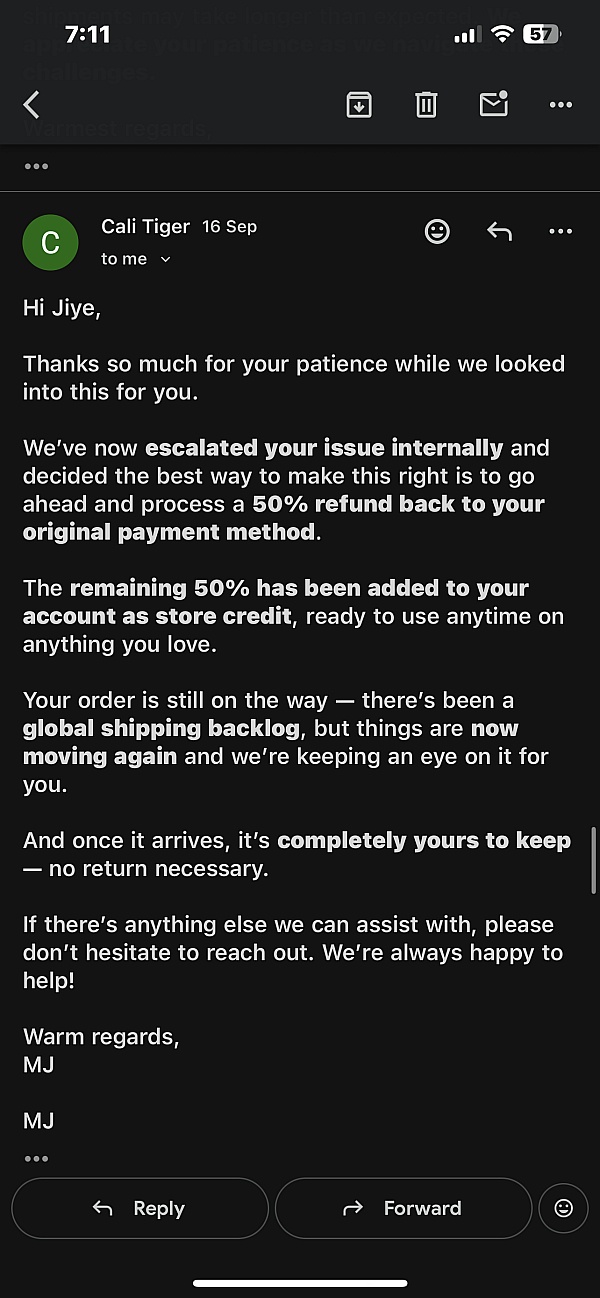Screen dimensions: 600x1298
Task: Forward this email
Action: 403,1208
